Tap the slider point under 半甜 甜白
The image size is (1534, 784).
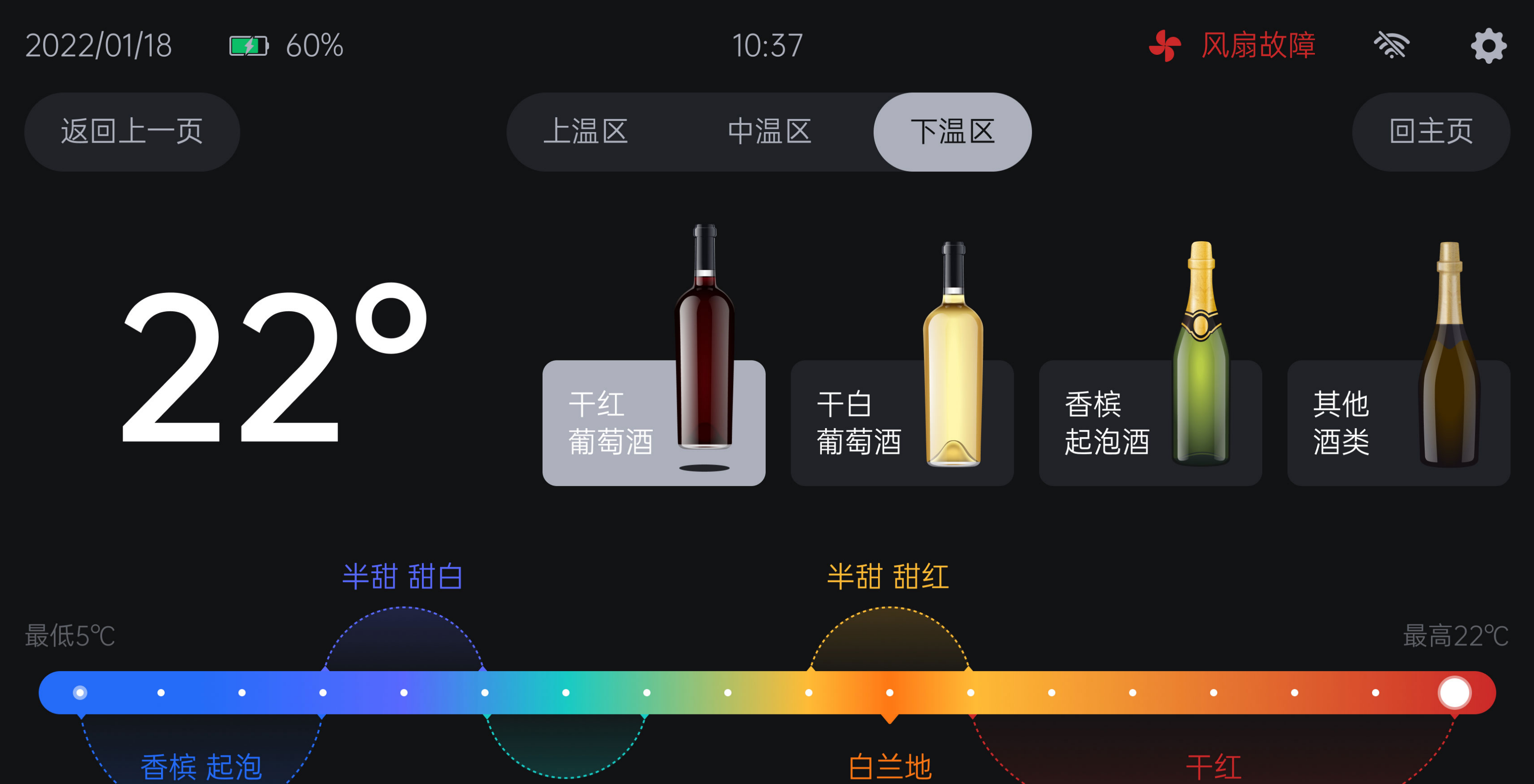pyautogui.click(x=404, y=692)
